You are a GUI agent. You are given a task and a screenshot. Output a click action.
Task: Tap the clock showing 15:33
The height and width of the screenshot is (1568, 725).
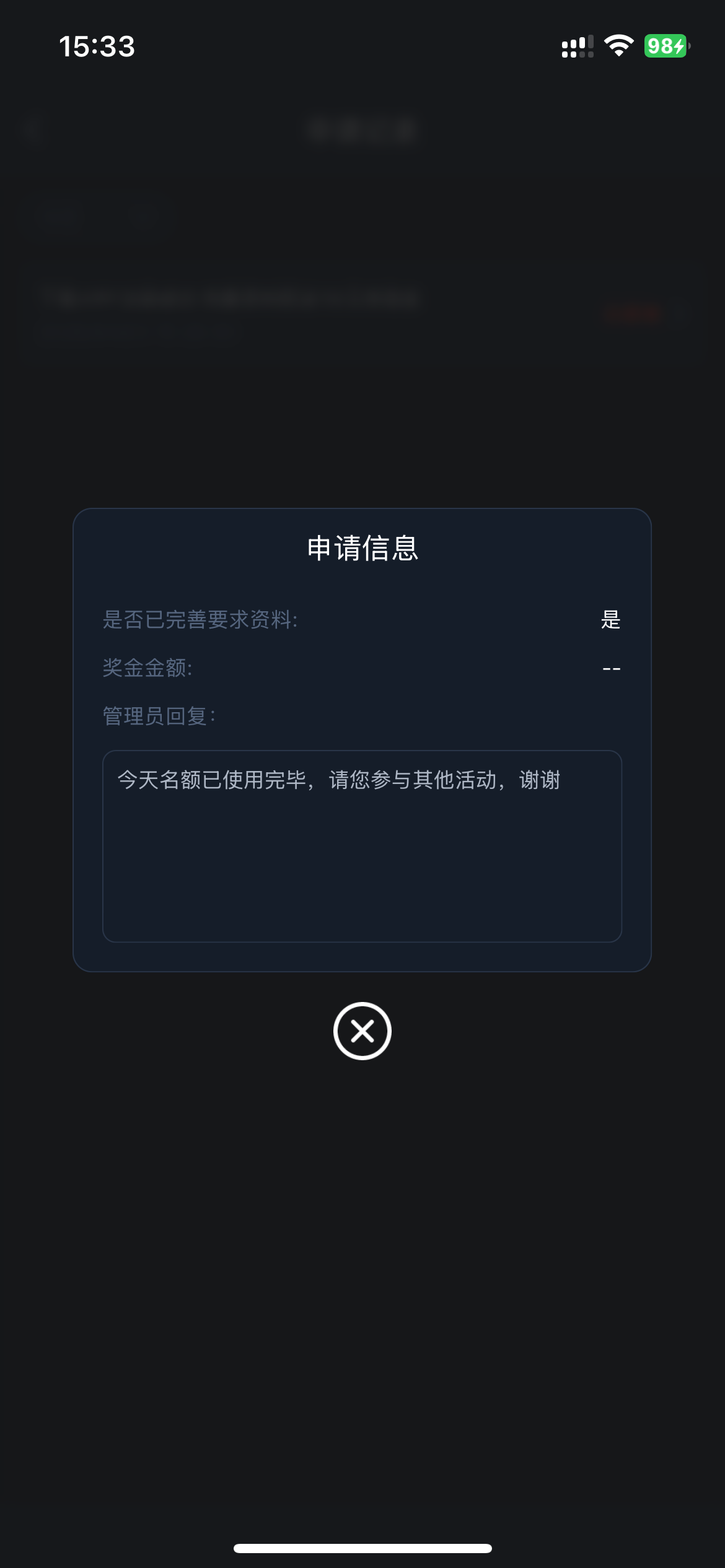coord(97,46)
